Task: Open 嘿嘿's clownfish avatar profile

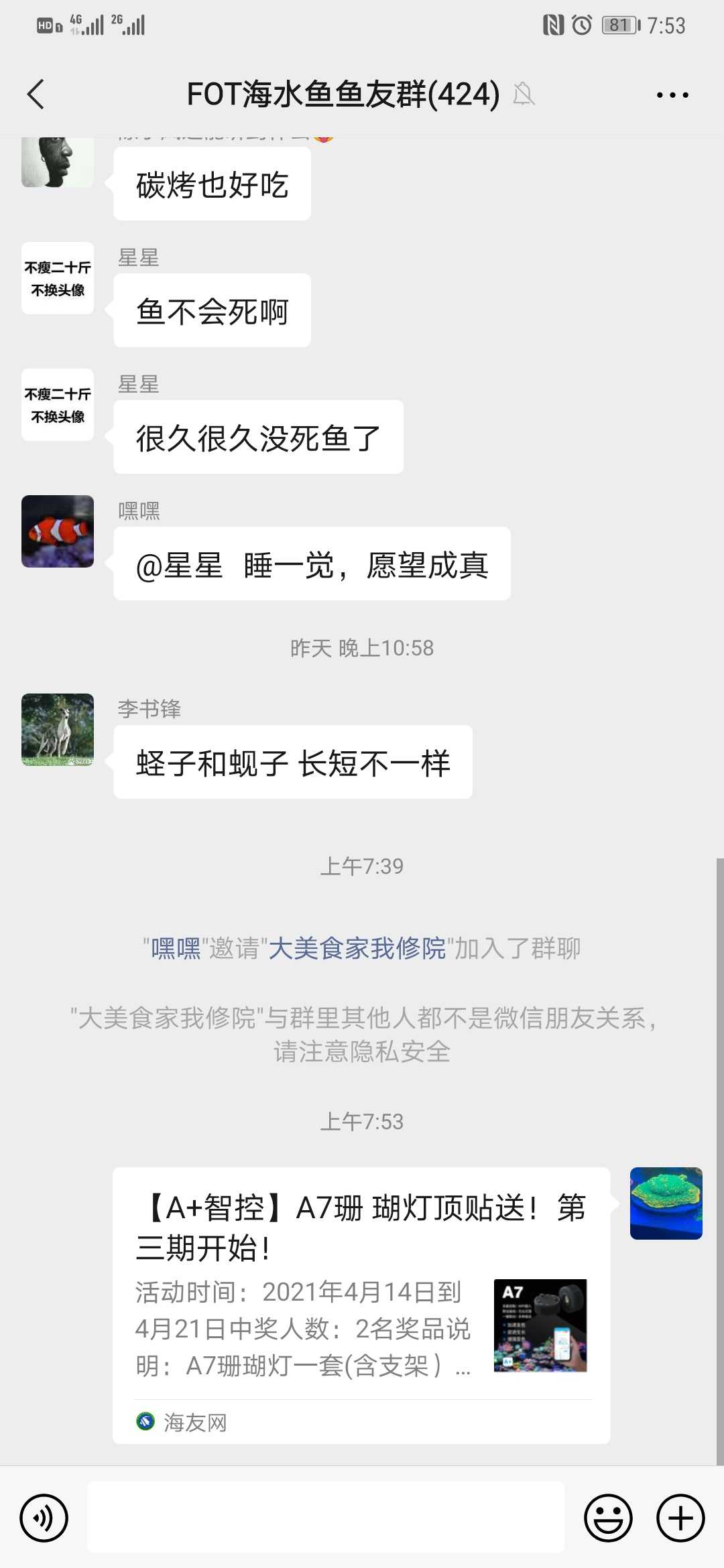Action: tap(58, 531)
